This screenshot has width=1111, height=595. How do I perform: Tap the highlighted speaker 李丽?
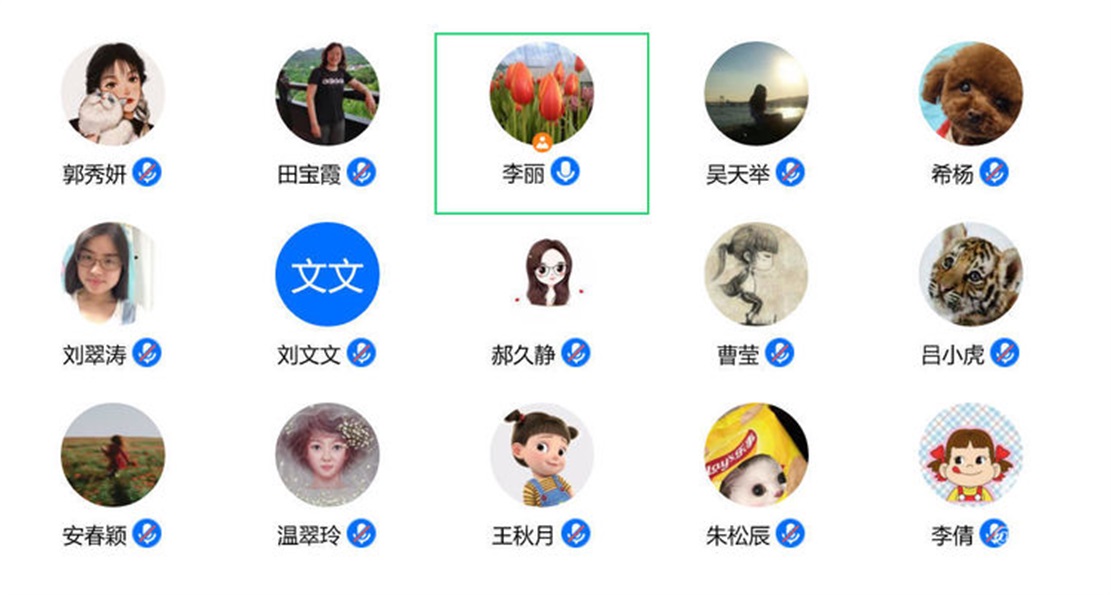point(541,94)
